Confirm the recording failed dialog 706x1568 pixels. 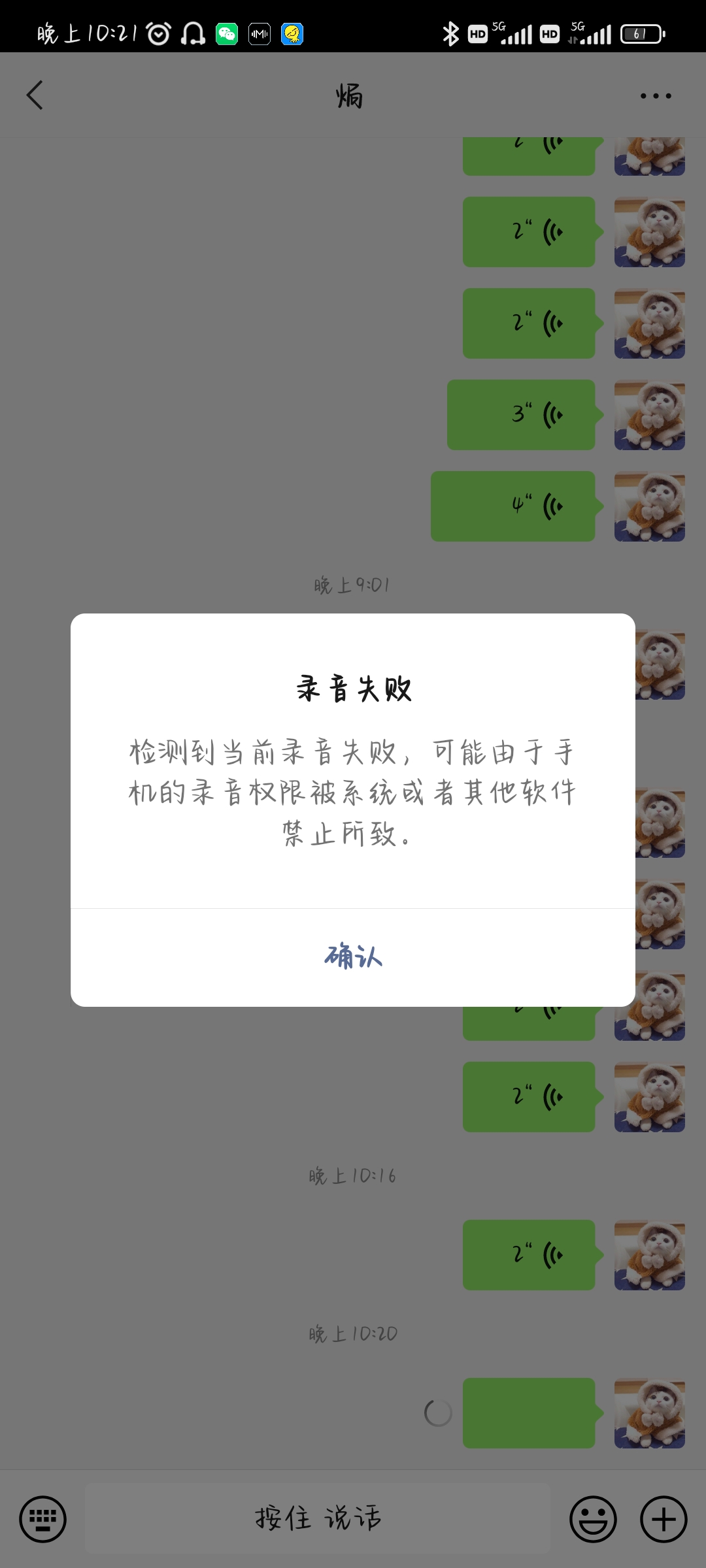point(353,956)
